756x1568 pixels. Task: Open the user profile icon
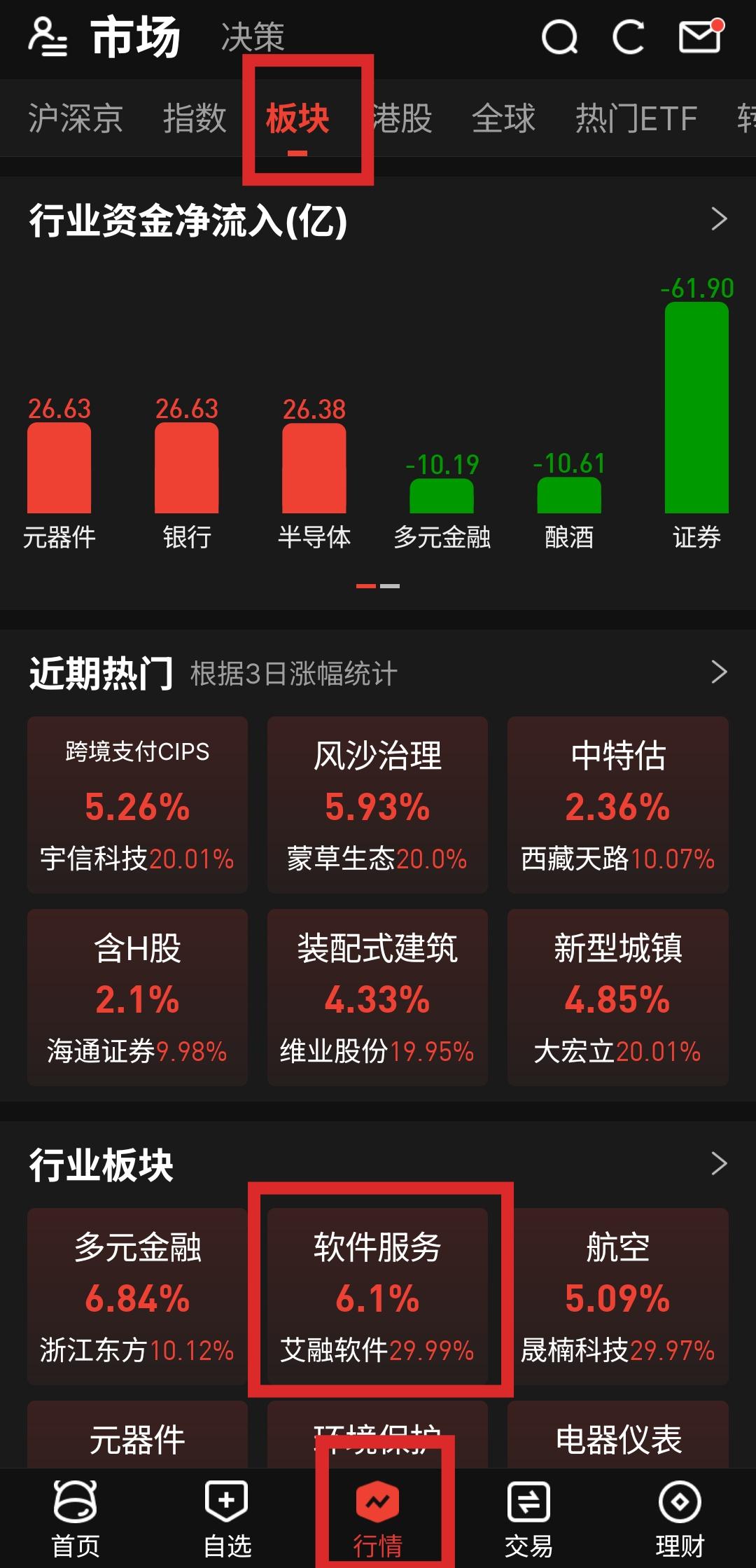point(47,37)
